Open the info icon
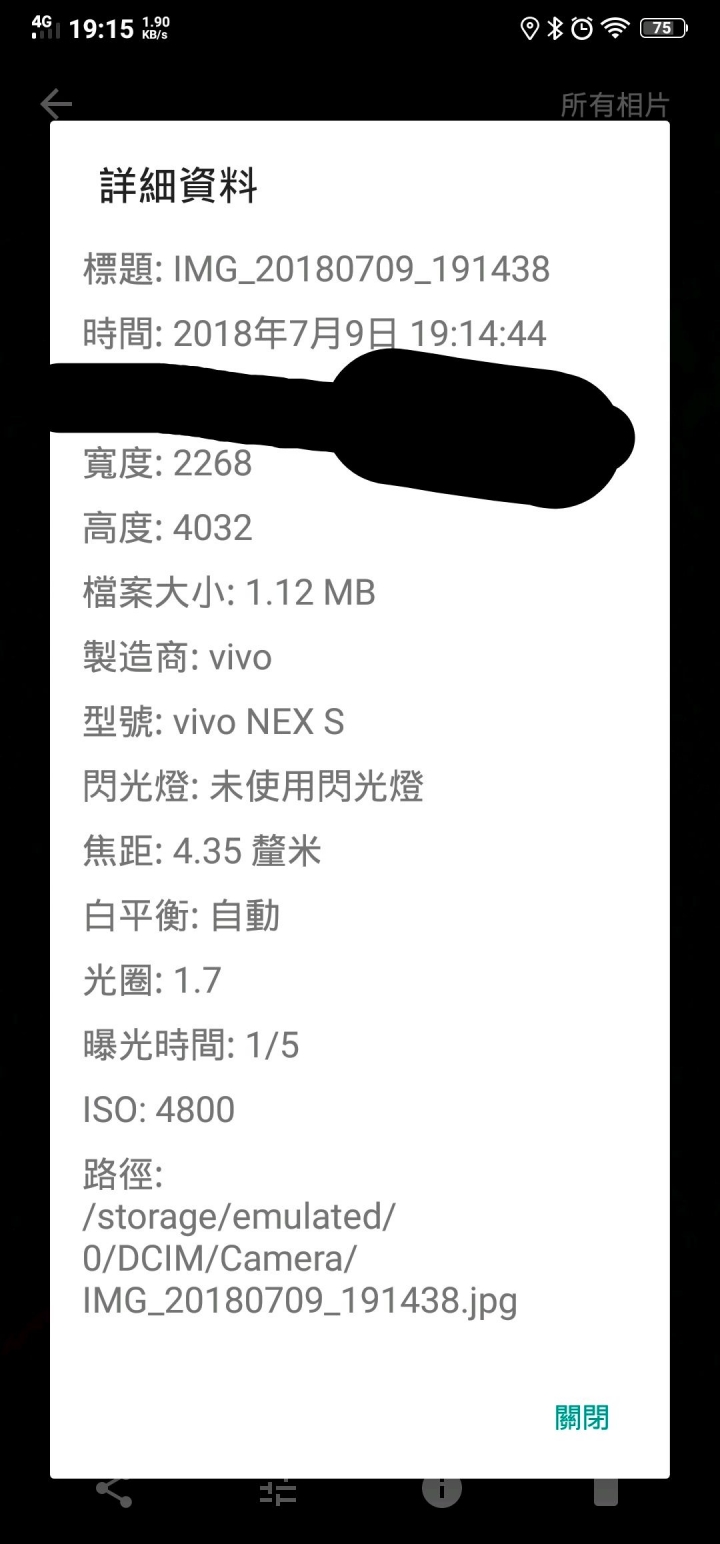 click(442, 1491)
